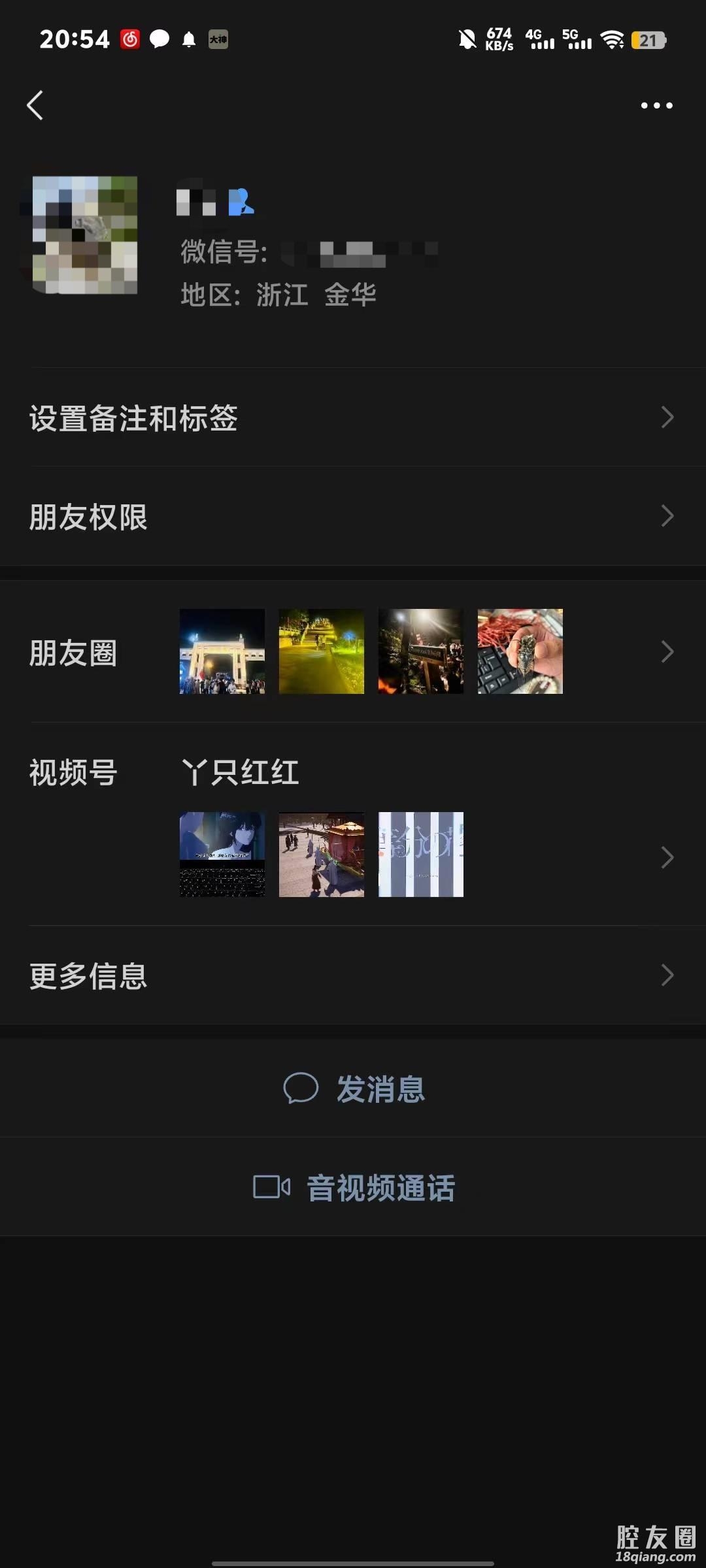The image size is (706, 1568).
Task: Start a call via 音视频通话
Action: click(354, 1187)
